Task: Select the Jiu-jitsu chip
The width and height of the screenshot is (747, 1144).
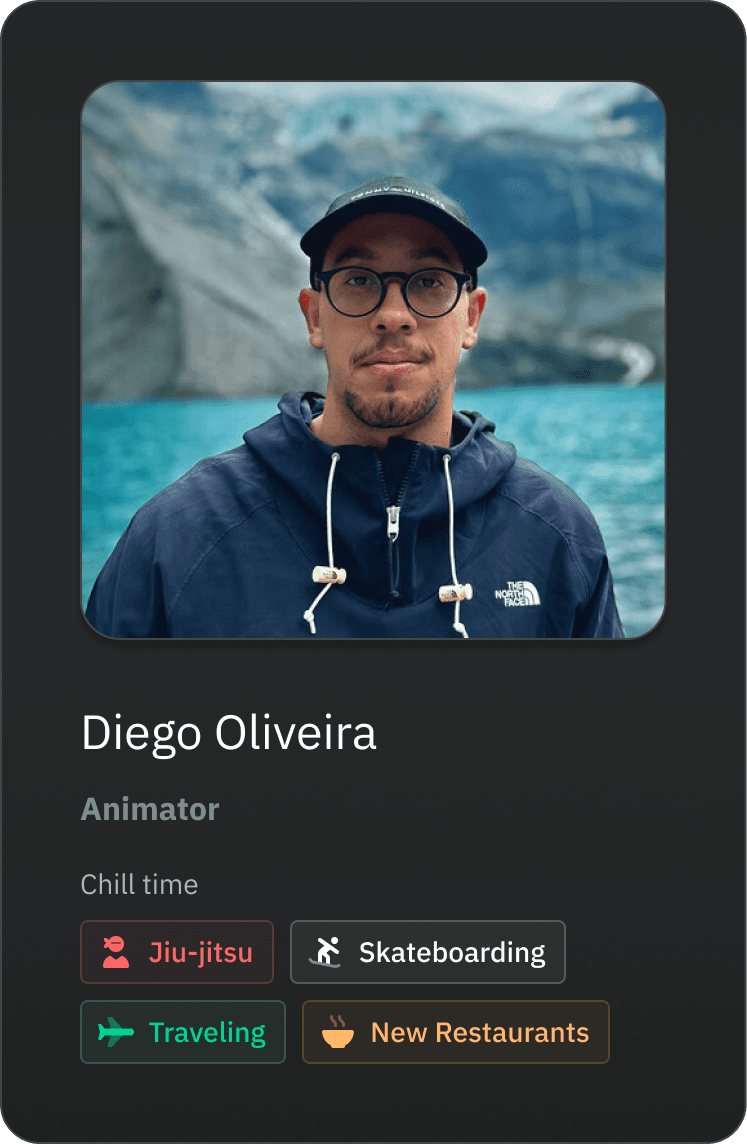Action: [x=177, y=952]
